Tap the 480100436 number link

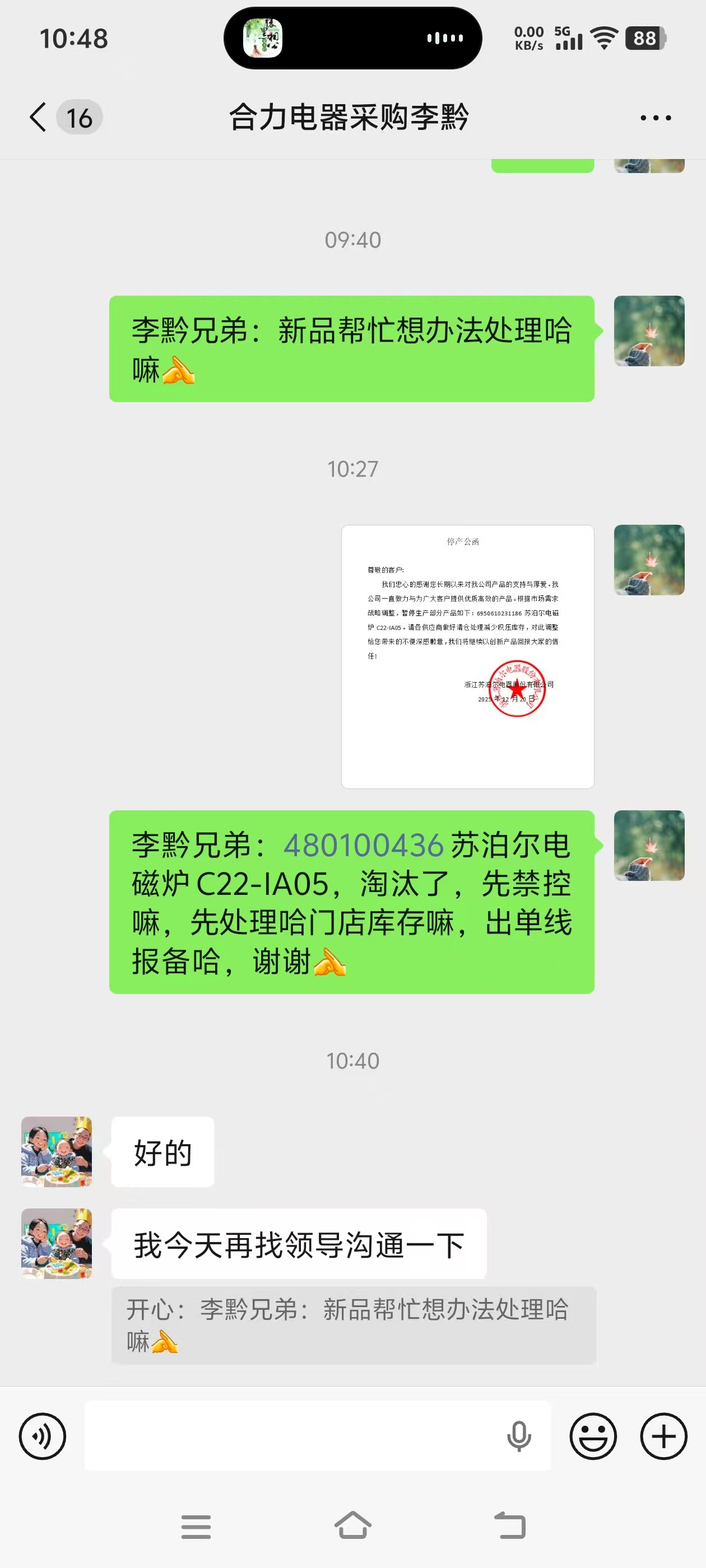coord(363,846)
